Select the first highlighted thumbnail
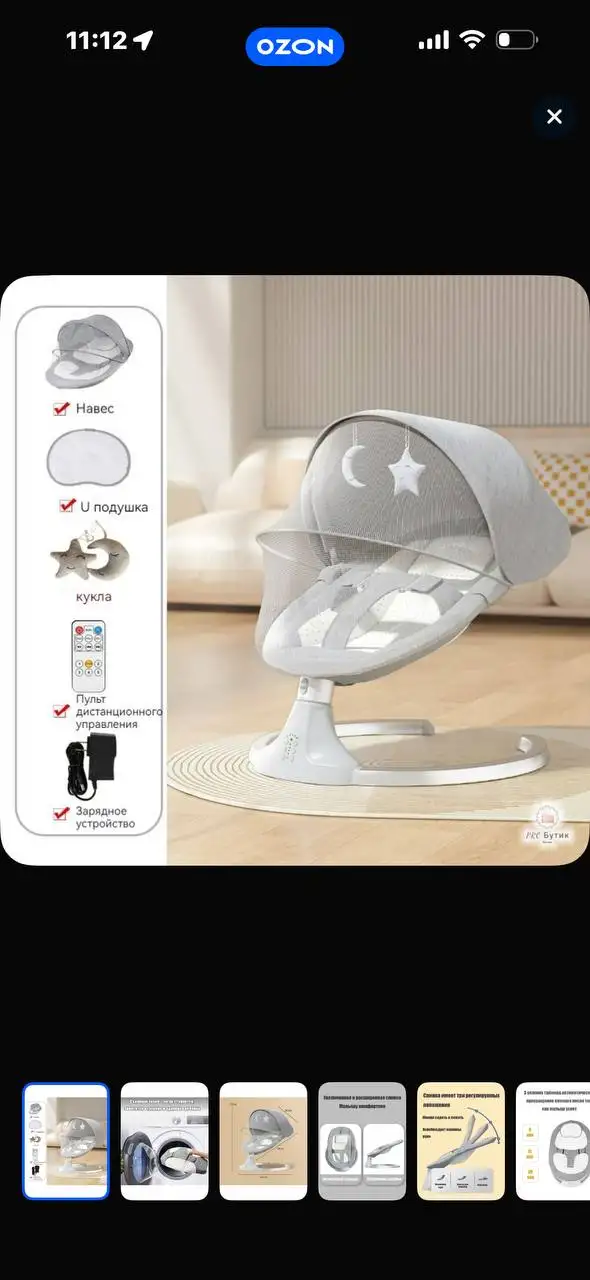This screenshot has height=1280, width=590. pos(66,1141)
